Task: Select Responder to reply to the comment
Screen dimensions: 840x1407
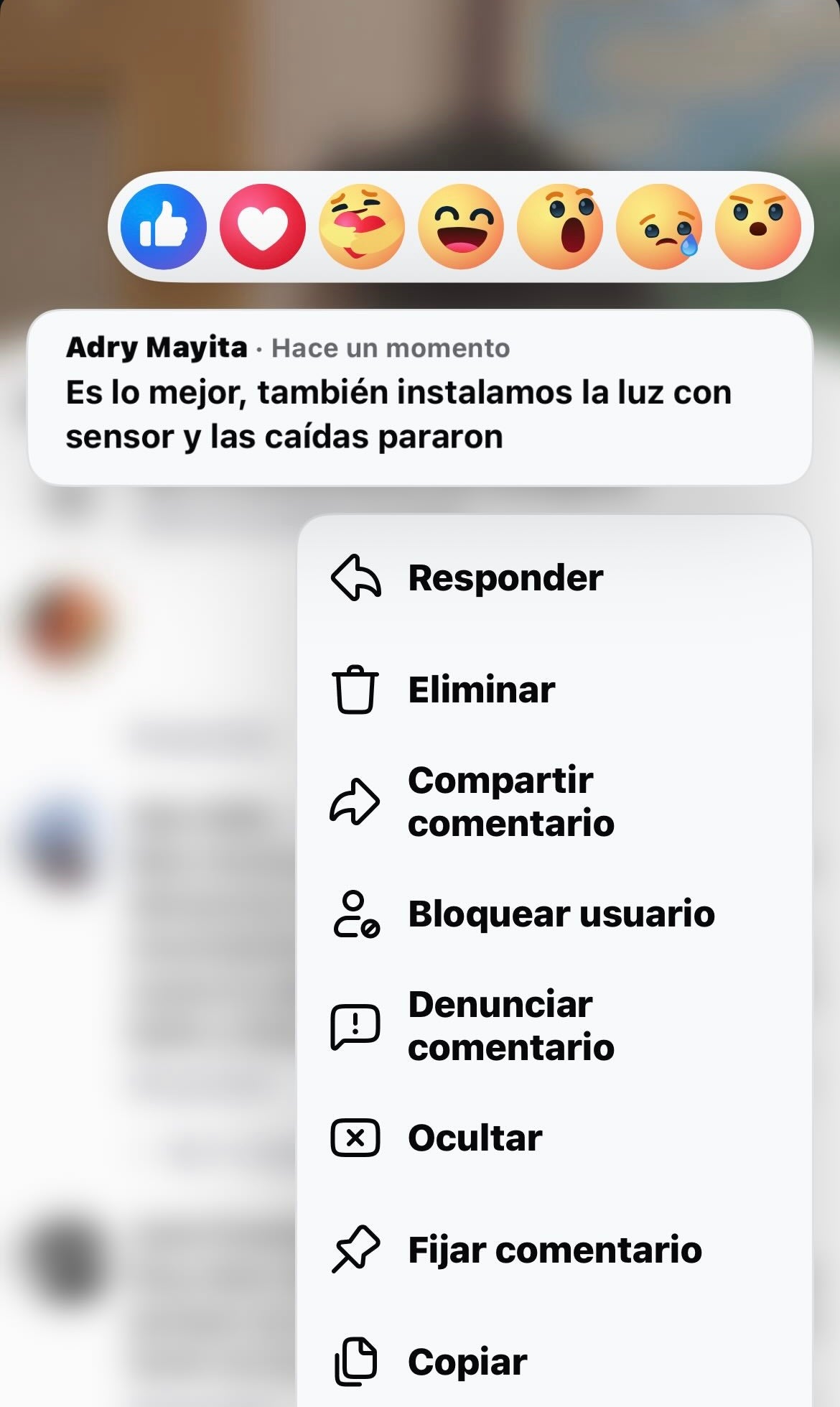Action: 505,578
